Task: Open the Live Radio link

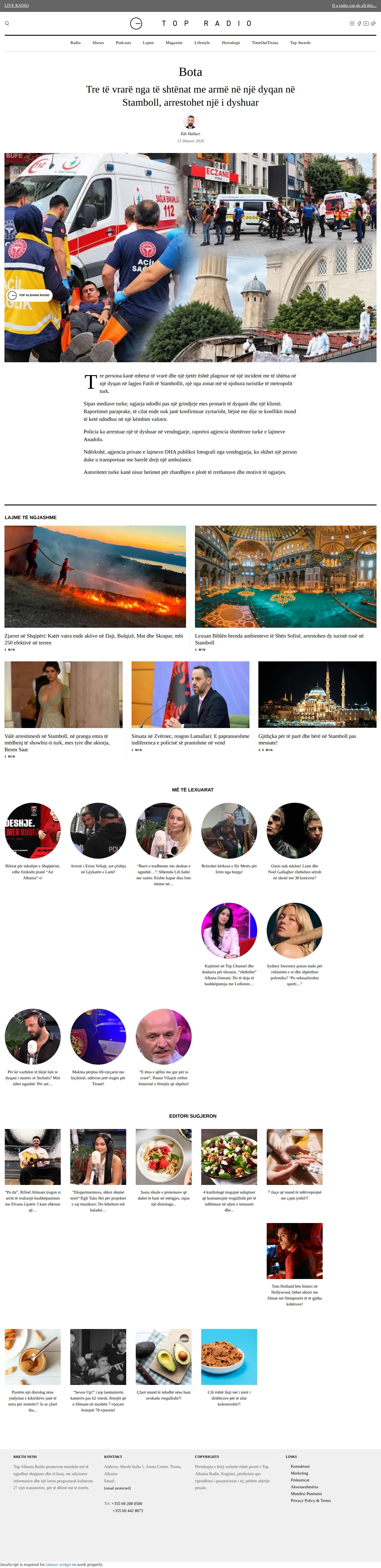Action: 16,5
